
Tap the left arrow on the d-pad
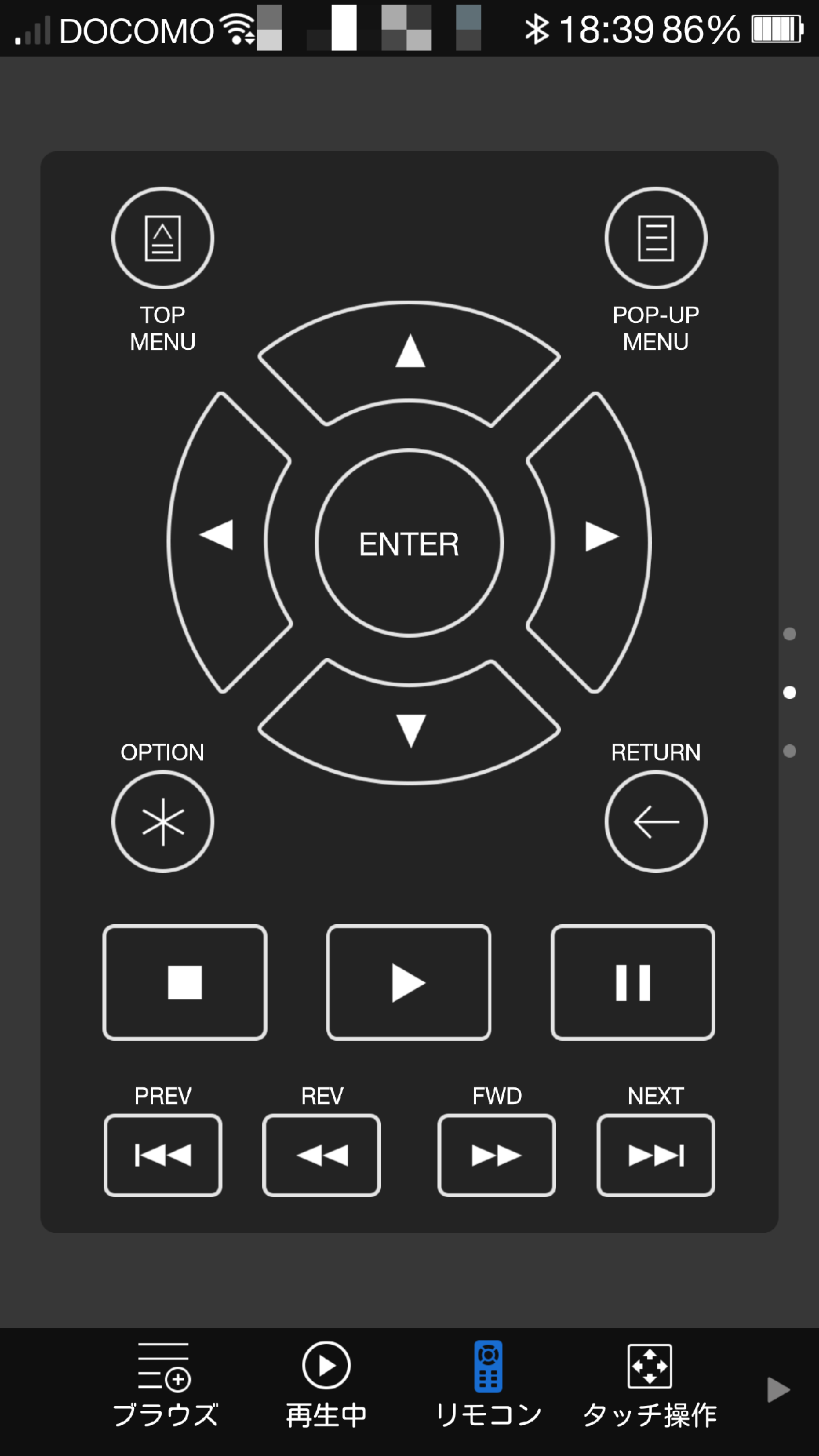(x=228, y=541)
